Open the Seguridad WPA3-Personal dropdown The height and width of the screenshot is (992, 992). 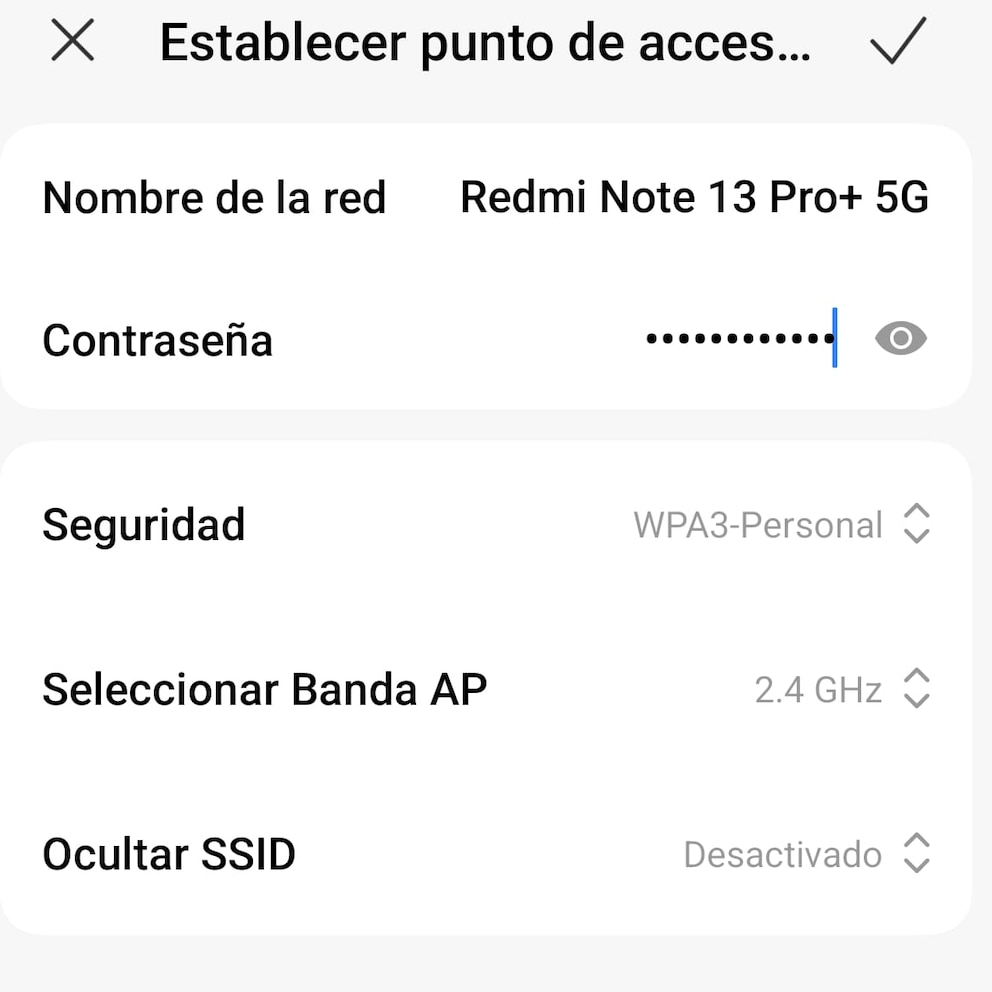(780, 524)
